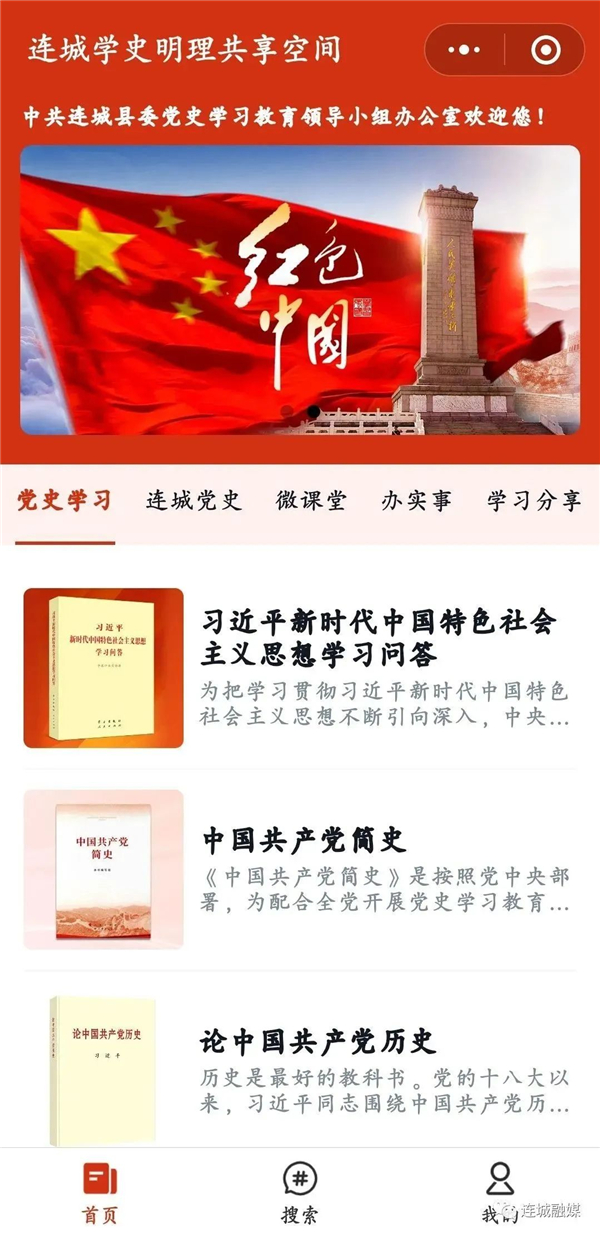Open the 搜索 bottom tab
Image resolution: width=600 pixels, height=1237 pixels.
[300, 1193]
